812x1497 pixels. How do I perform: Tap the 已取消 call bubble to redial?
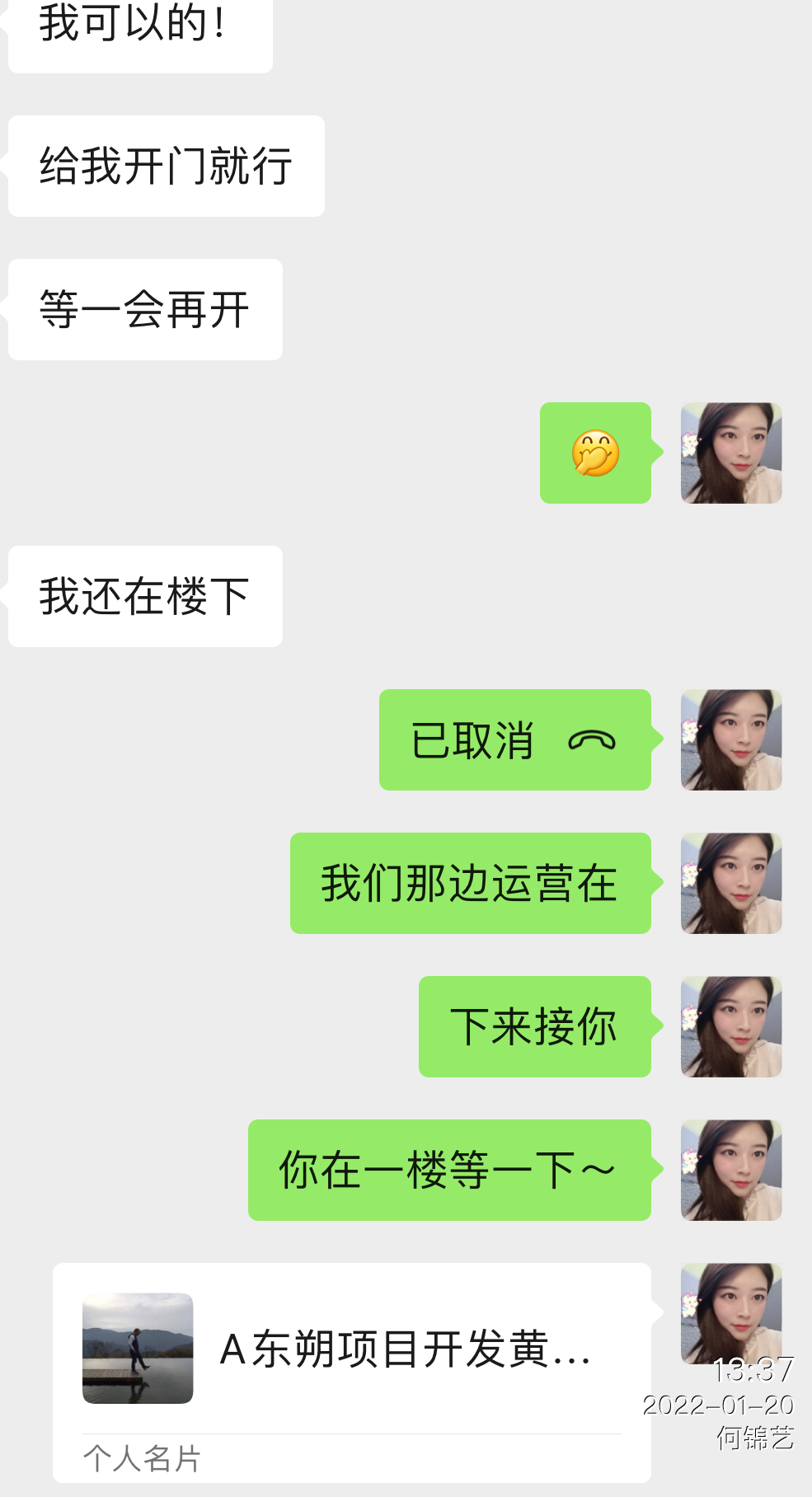pos(514,740)
